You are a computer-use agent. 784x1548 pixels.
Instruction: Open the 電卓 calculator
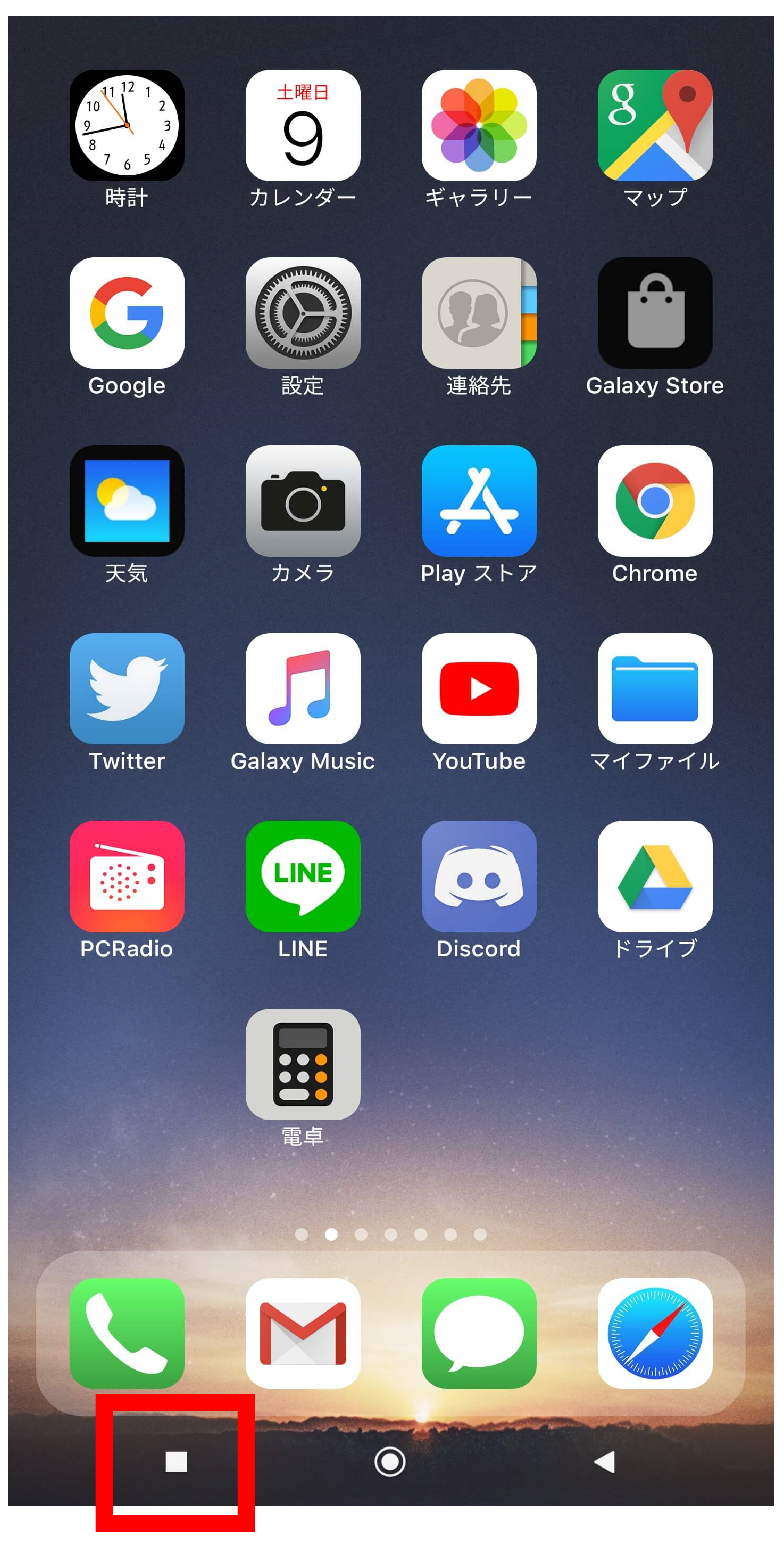(303, 1065)
